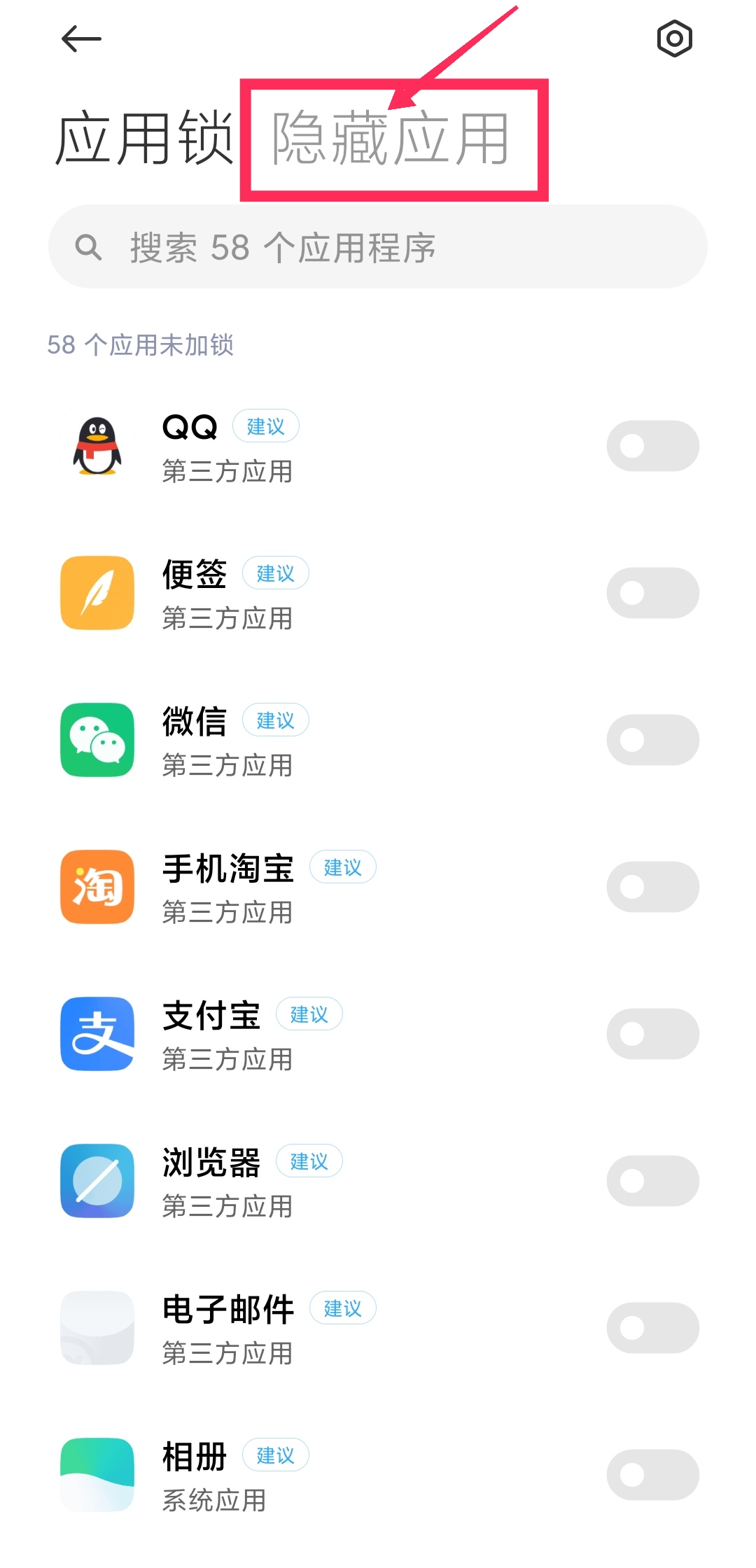The image size is (756, 1568).
Task: Go back with the arrow icon
Action: coord(81,39)
